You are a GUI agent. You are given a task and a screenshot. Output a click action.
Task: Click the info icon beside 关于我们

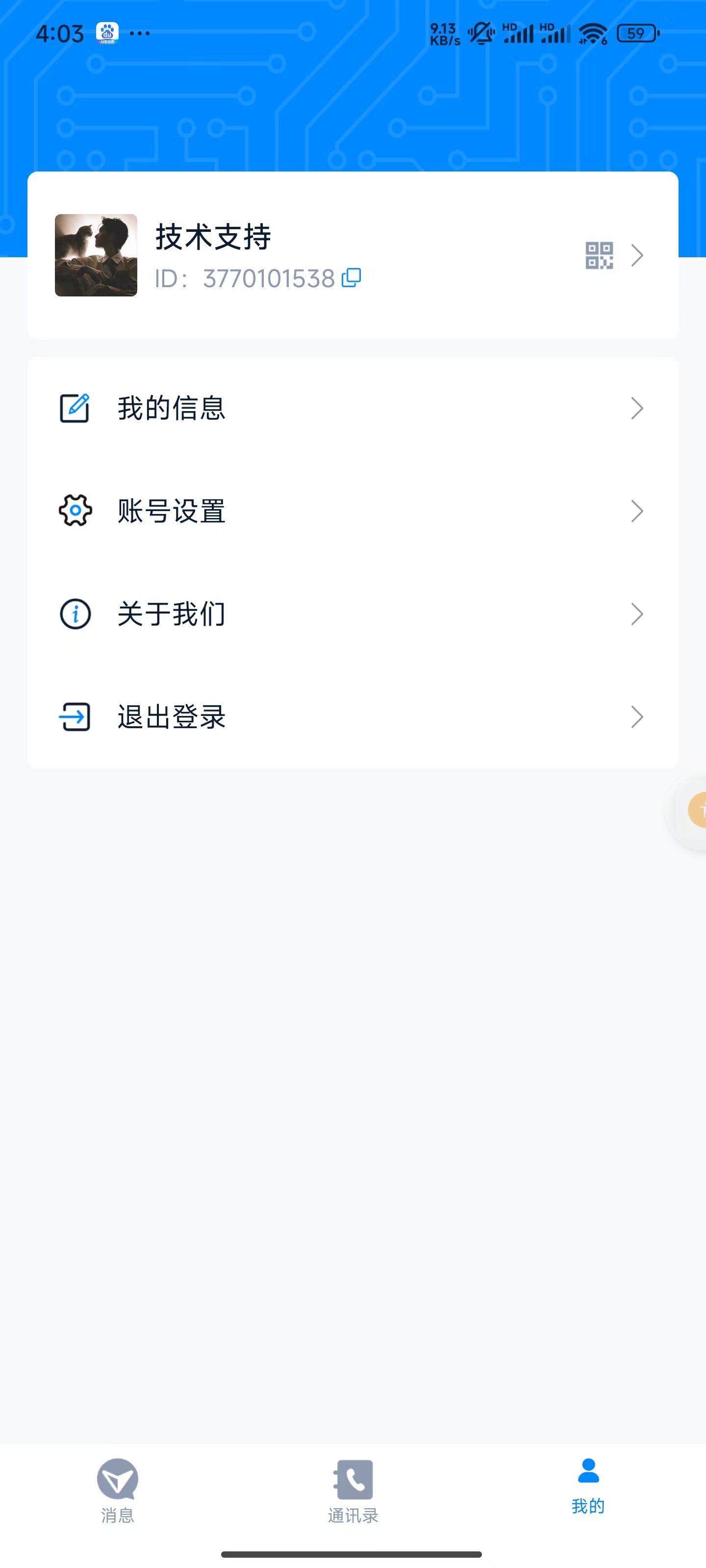(75, 614)
